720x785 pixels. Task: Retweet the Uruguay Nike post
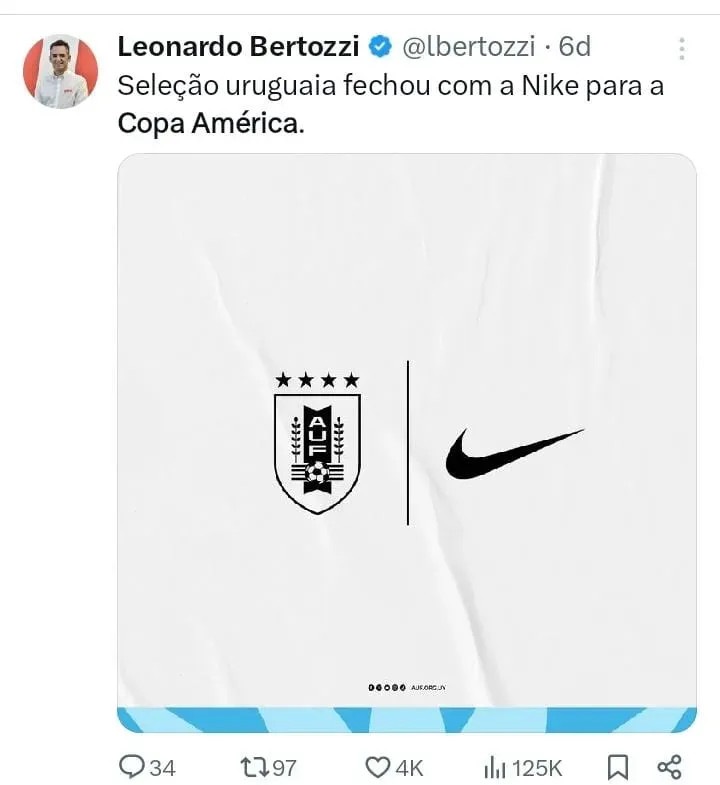[255, 767]
